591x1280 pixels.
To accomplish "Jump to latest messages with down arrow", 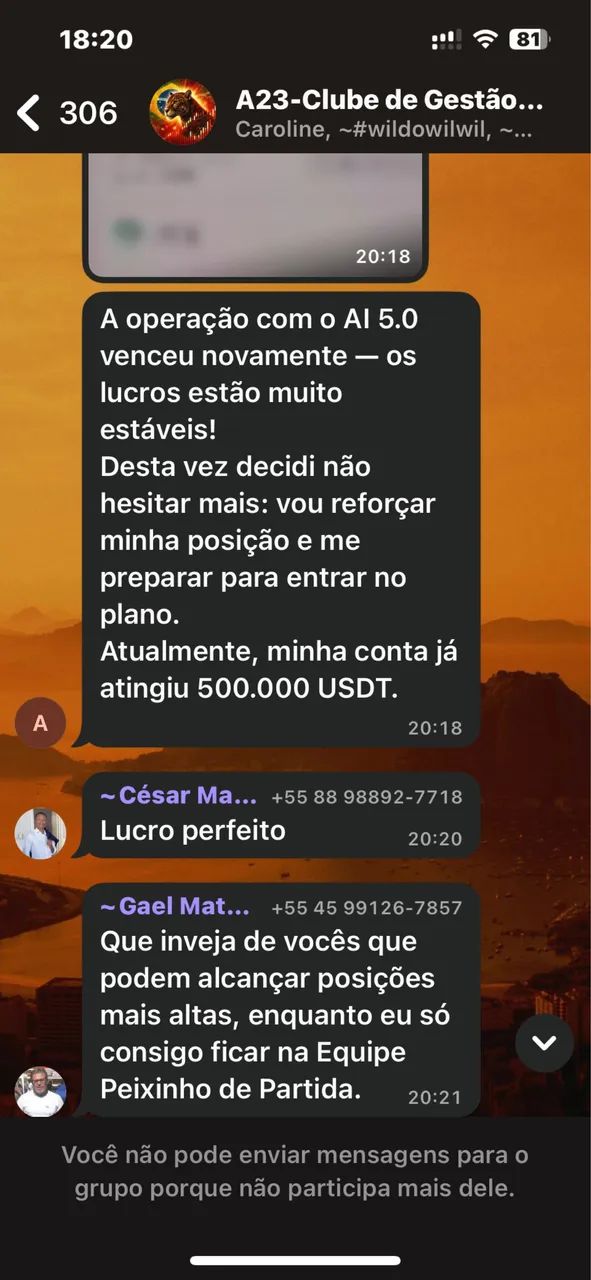I will [x=544, y=1043].
